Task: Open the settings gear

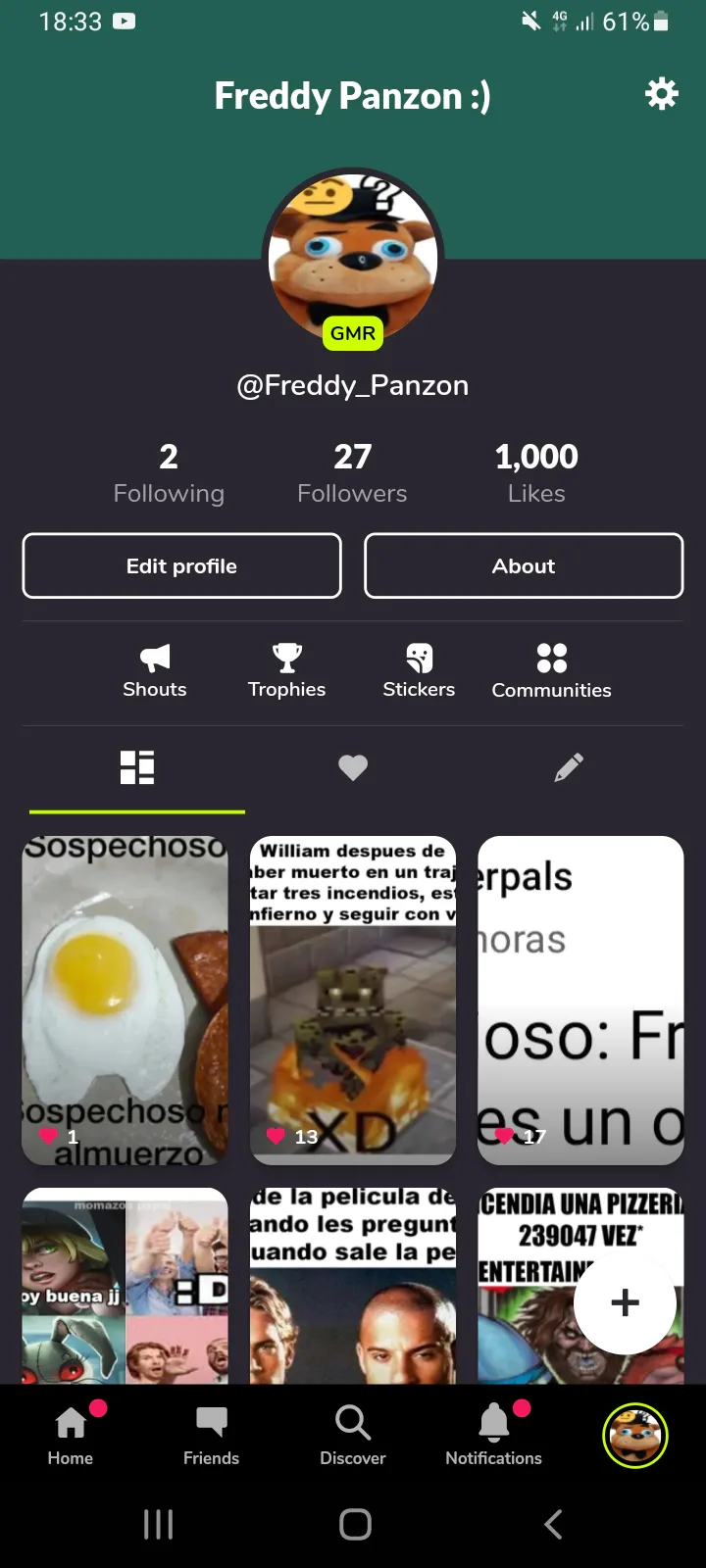Action: tap(661, 94)
